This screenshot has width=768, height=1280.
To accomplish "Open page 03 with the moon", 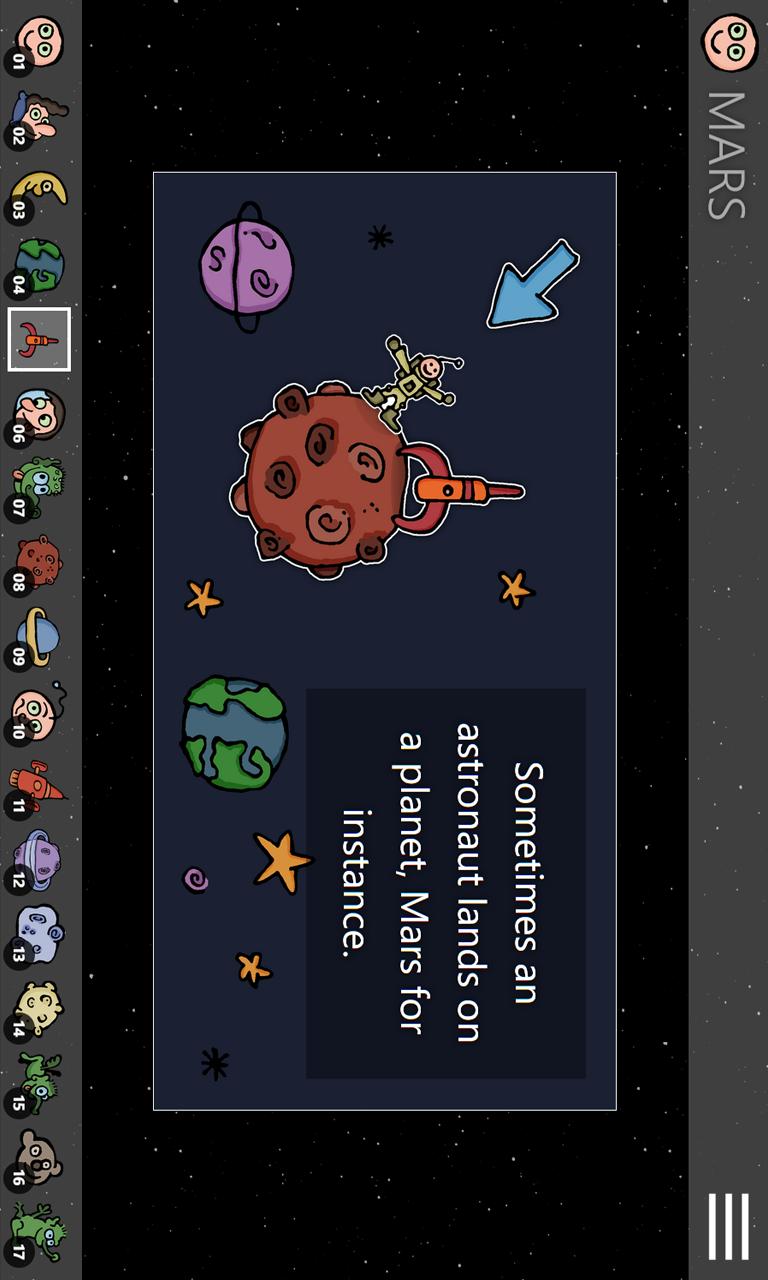I will [39, 192].
